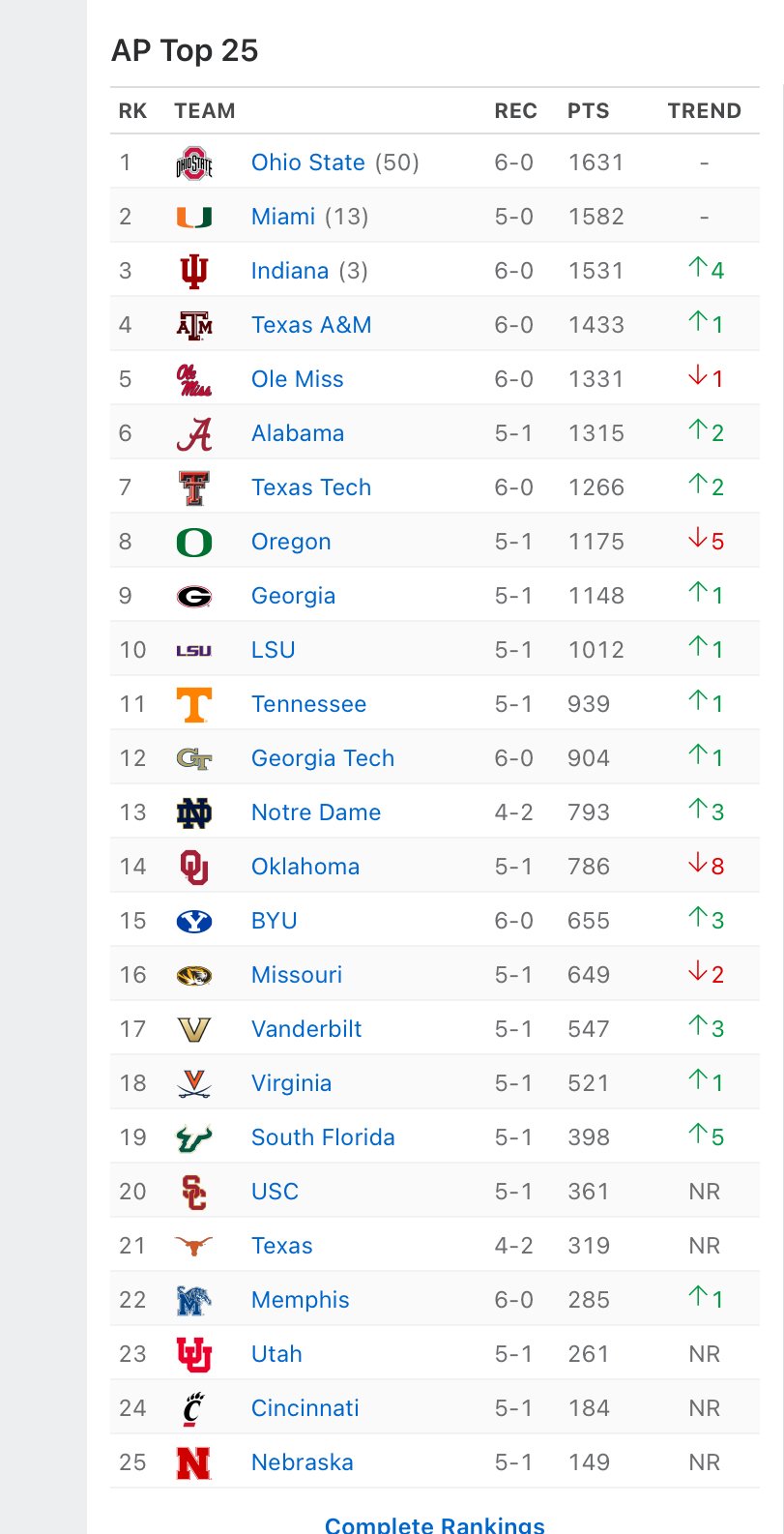View Indiana's team page

(x=289, y=271)
